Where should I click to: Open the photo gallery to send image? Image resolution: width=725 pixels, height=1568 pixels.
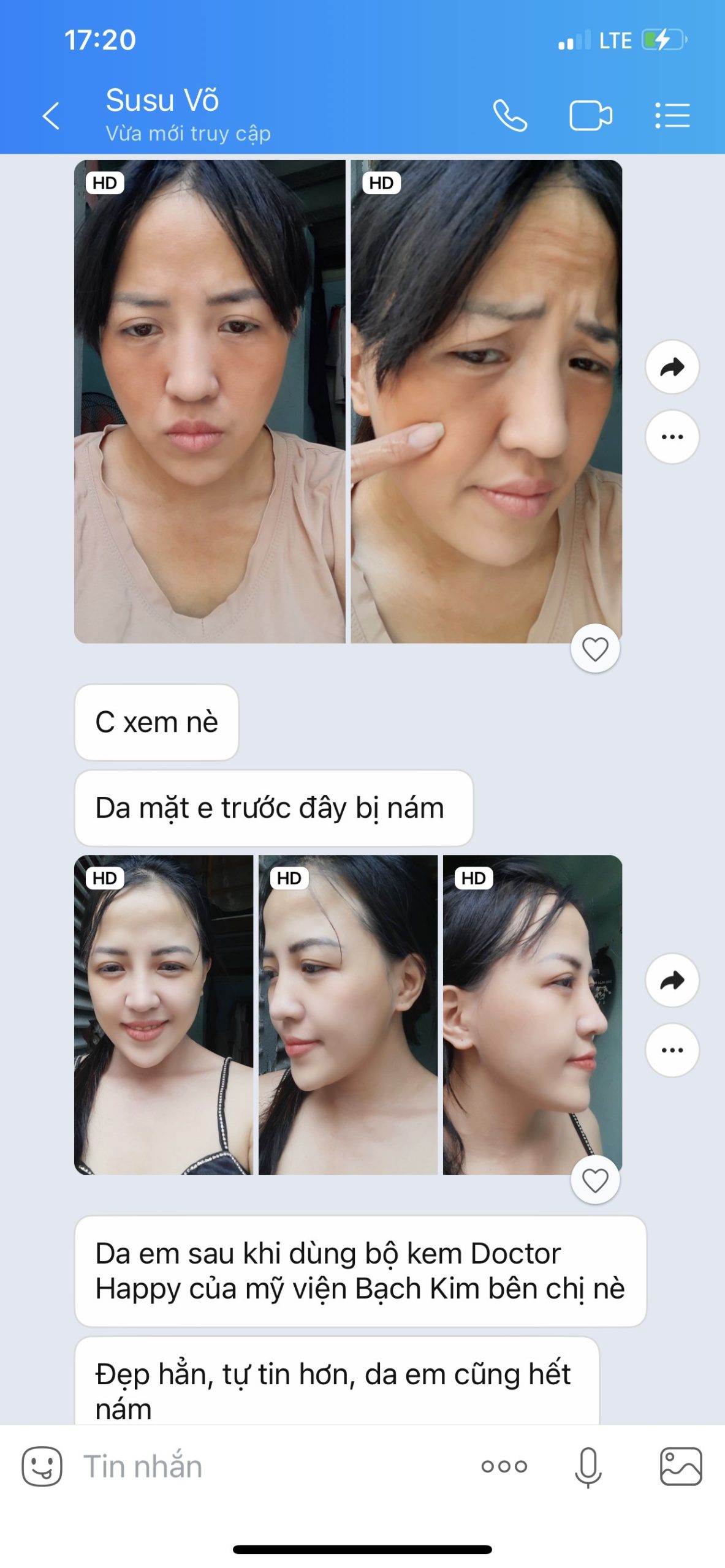(x=680, y=1466)
